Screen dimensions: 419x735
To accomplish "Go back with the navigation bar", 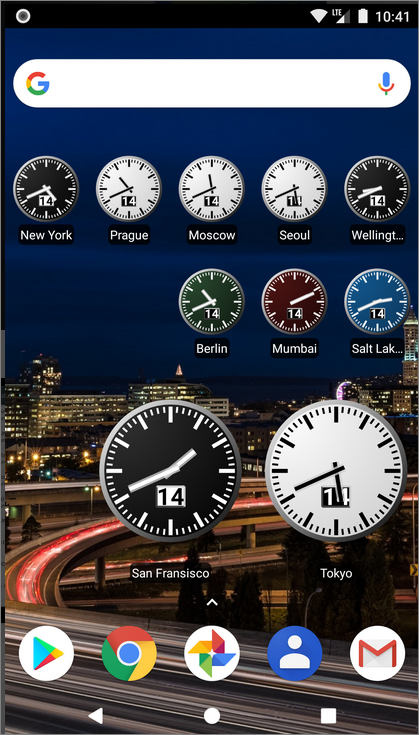I will pyautogui.click(x=96, y=716).
